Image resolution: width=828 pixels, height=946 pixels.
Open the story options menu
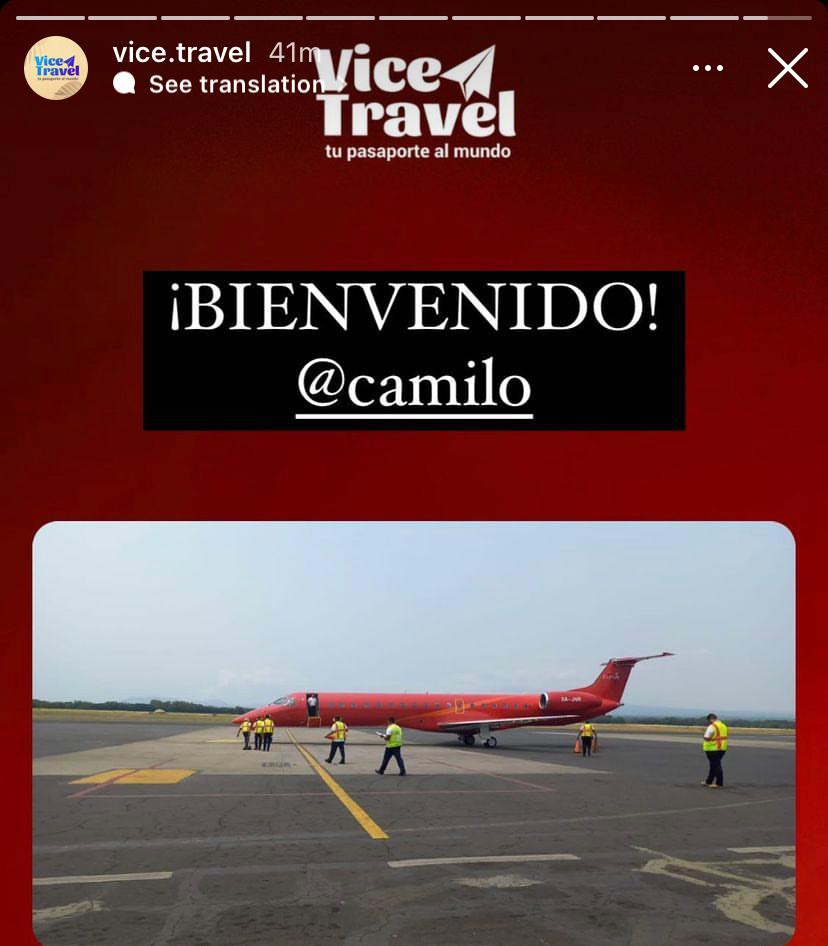point(707,68)
